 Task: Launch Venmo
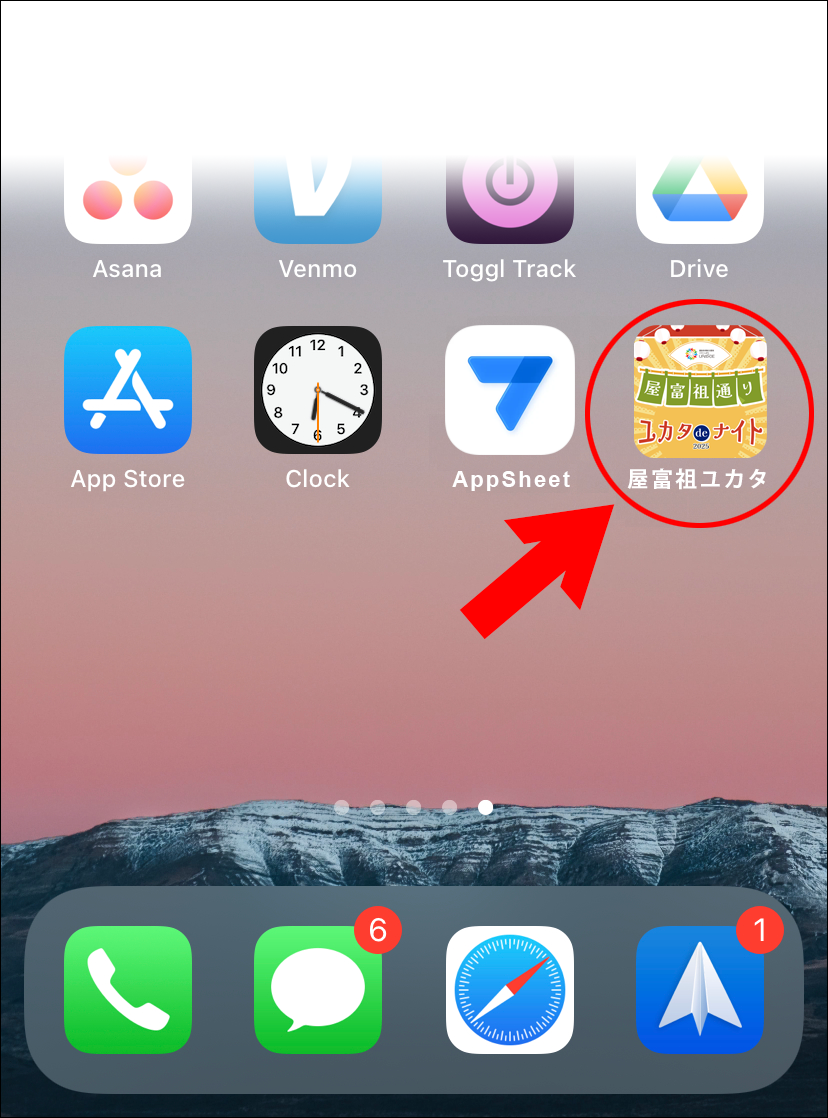tap(318, 201)
